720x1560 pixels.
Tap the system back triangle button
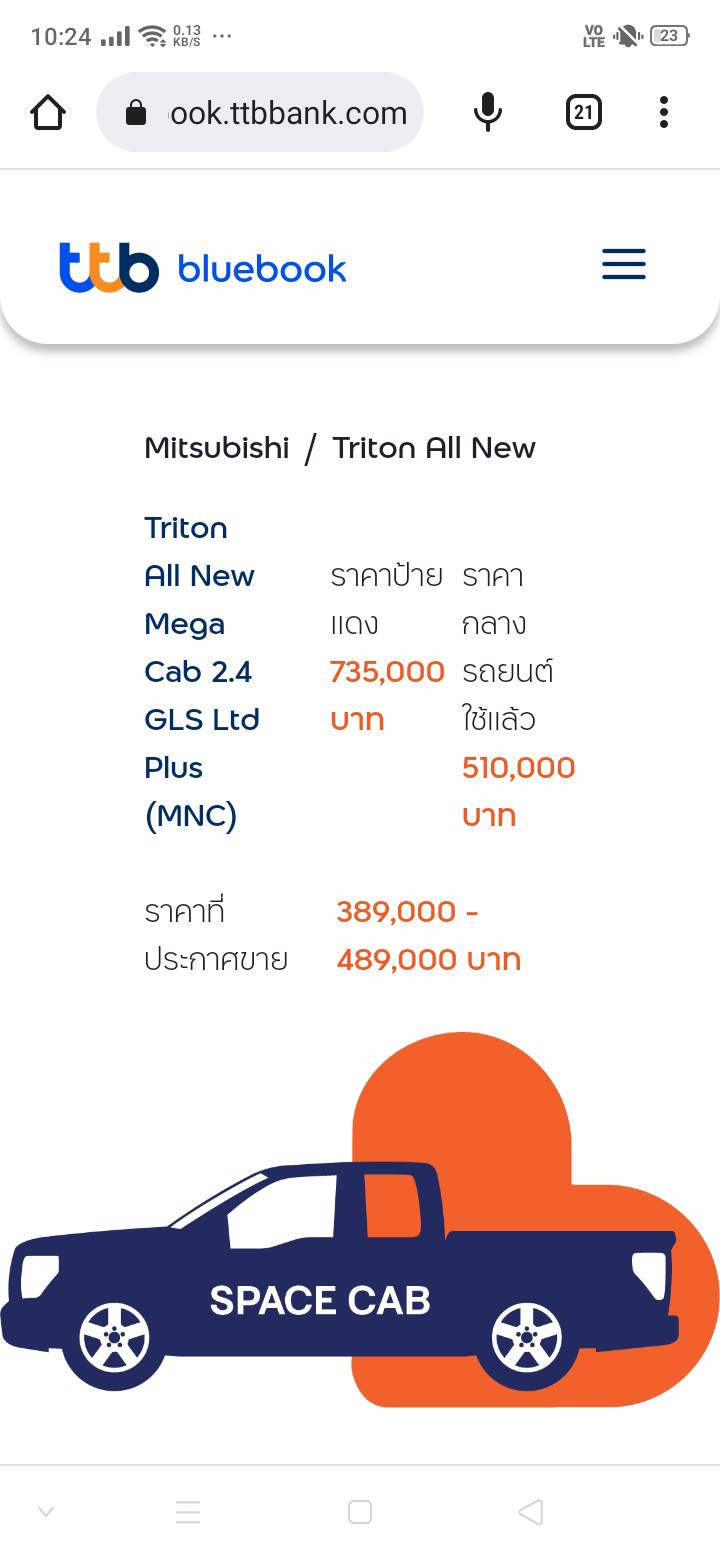pyautogui.click(x=531, y=1512)
